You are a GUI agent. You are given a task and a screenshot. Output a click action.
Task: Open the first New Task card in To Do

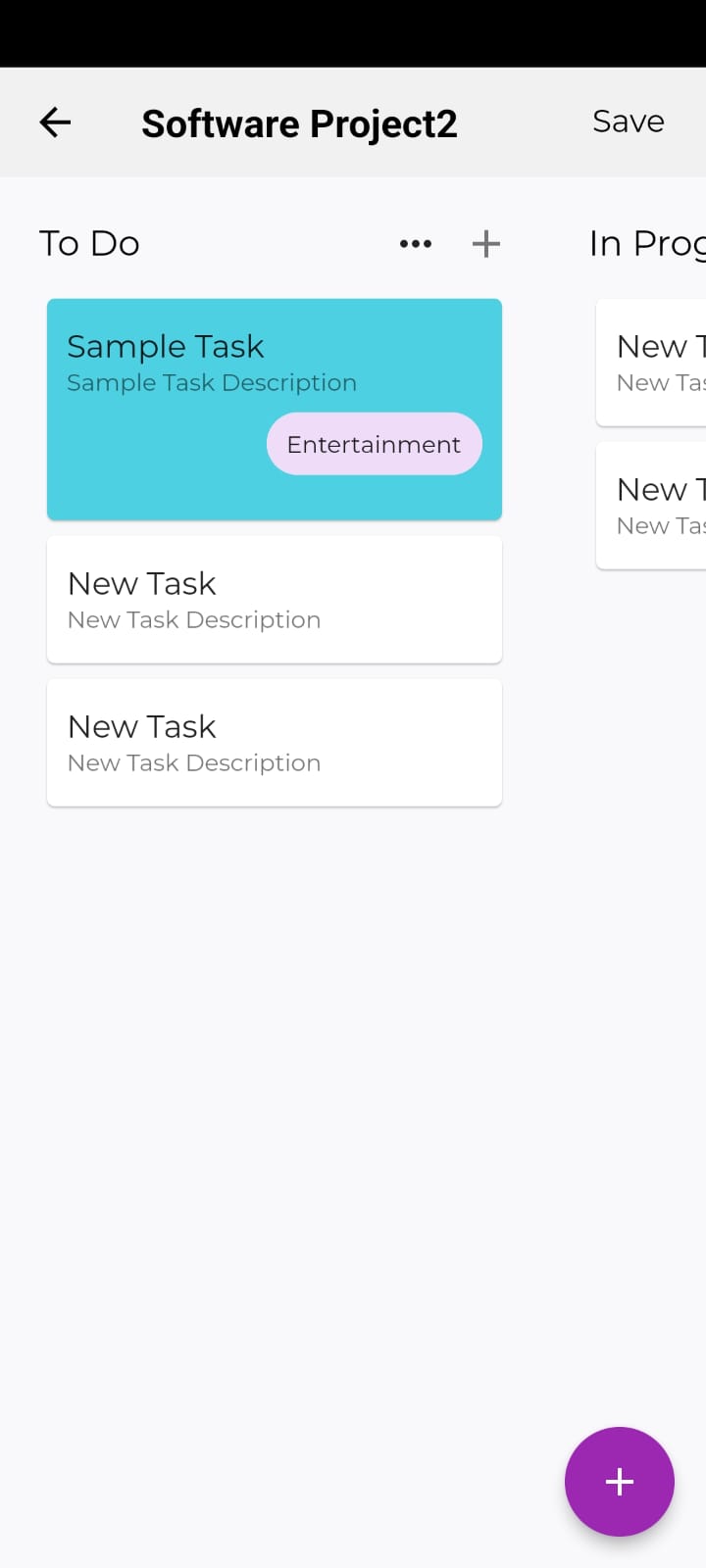(x=274, y=599)
